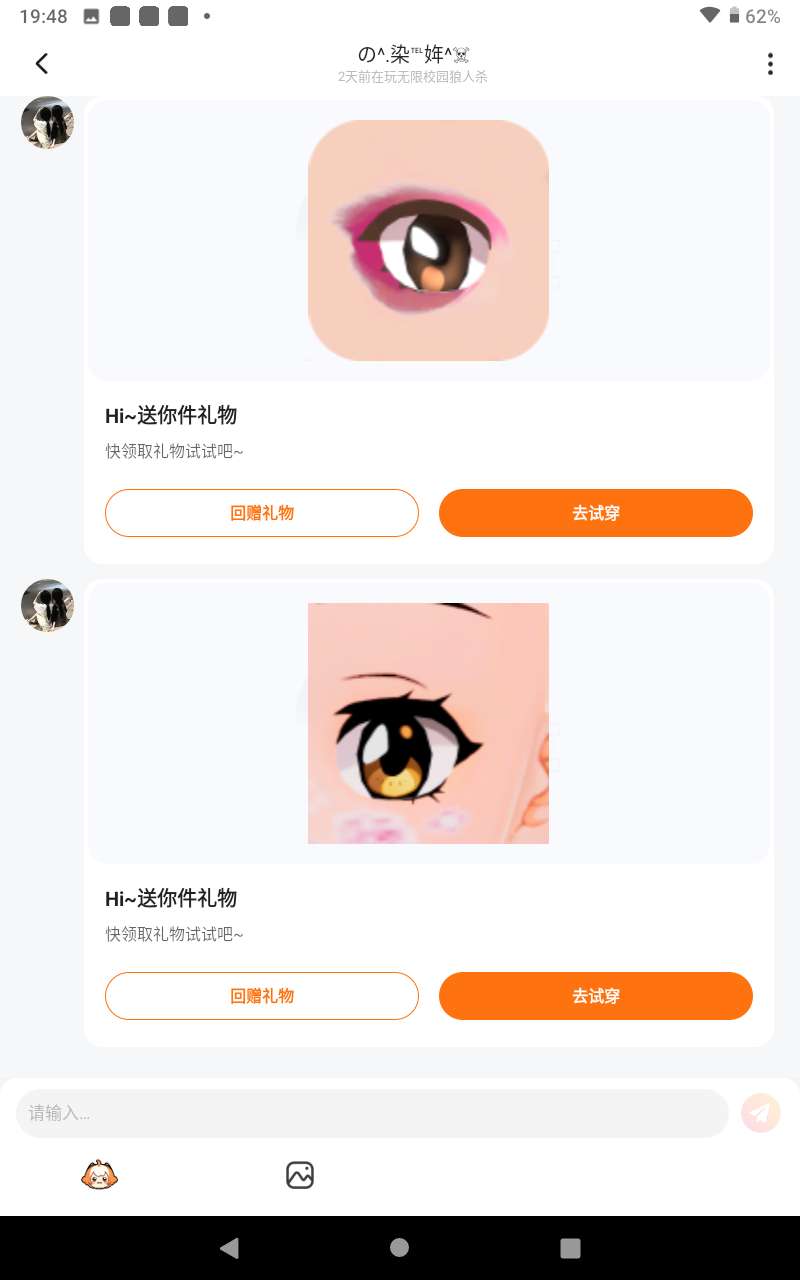800x1280 pixels.
Task: Open the recent apps overview
Action: point(570,1247)
